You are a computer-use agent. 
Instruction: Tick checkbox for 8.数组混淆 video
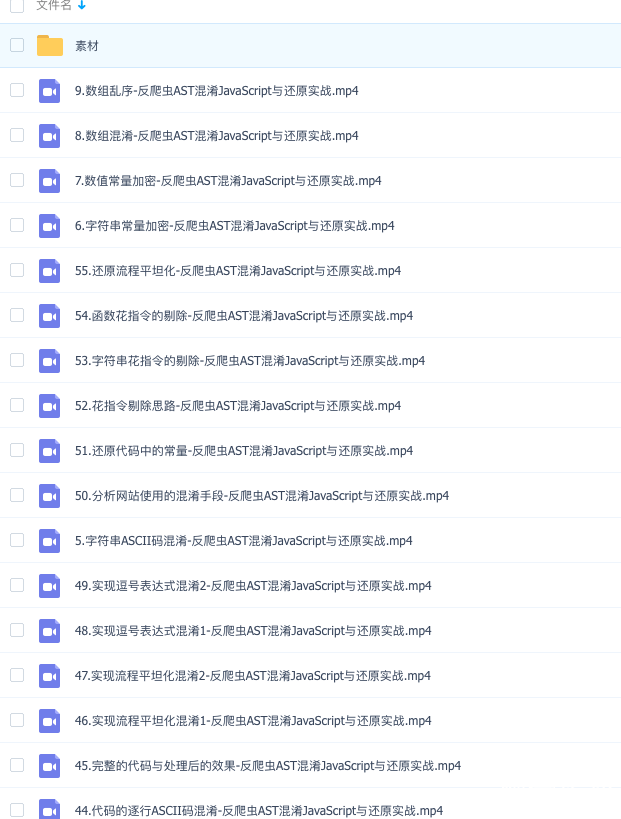coord(17,135)
